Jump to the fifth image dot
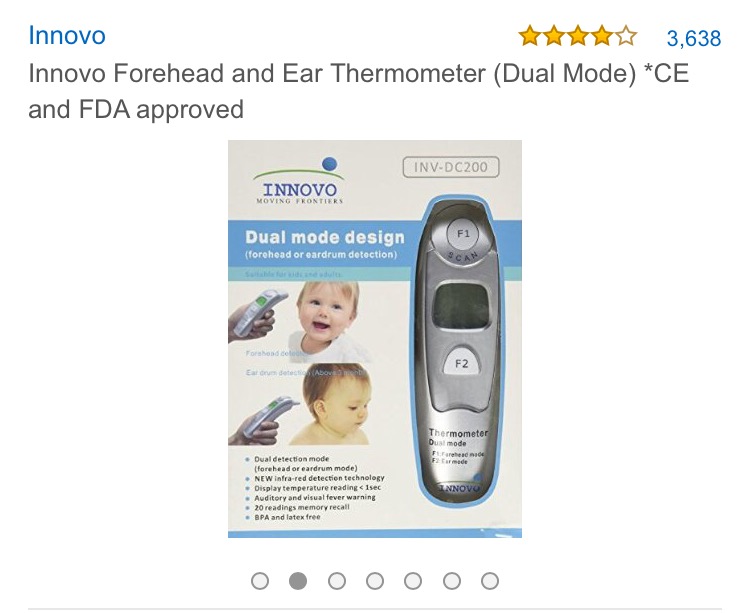The image size is (750, 613). (x=413, y=580)
